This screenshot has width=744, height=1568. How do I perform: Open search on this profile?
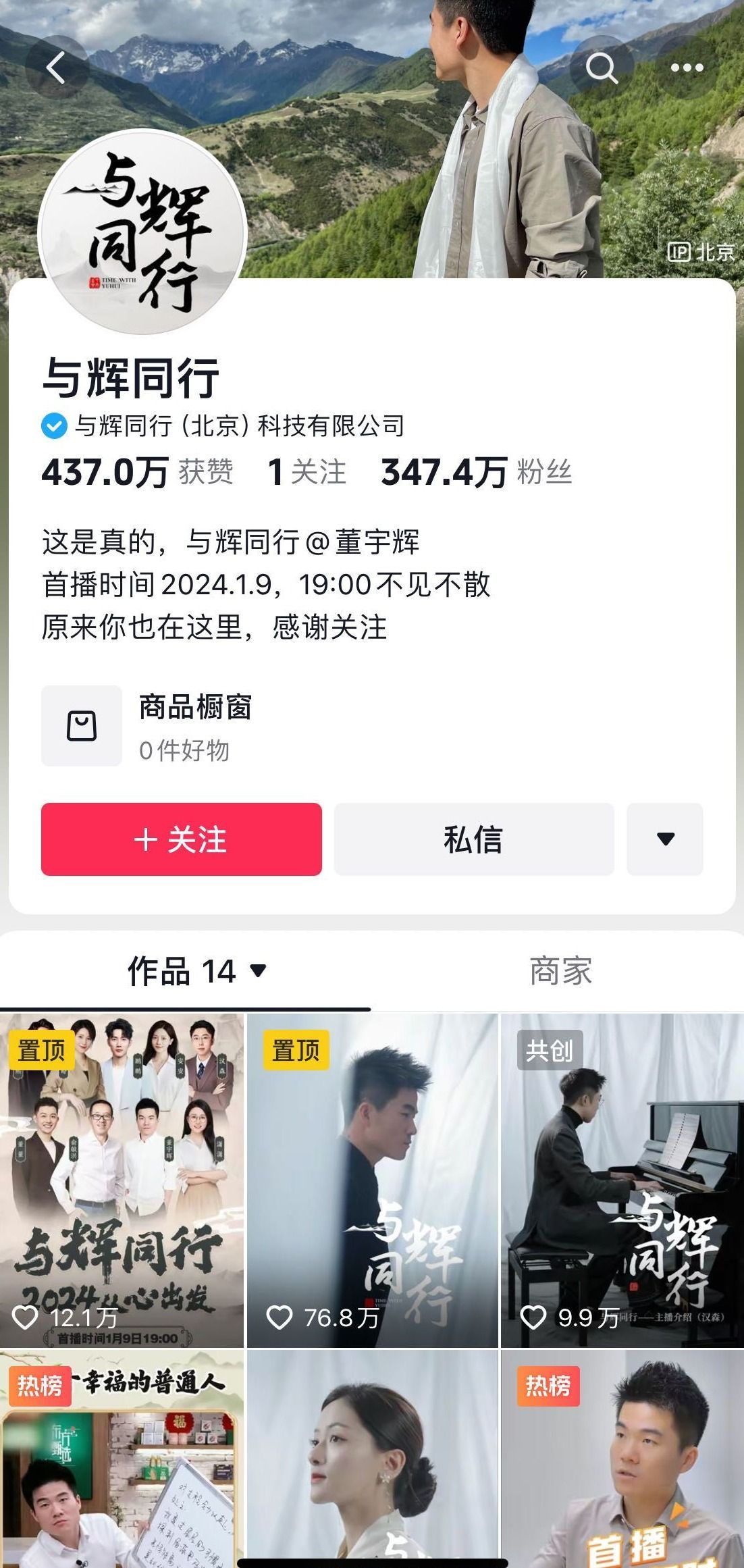click(601, 68)
